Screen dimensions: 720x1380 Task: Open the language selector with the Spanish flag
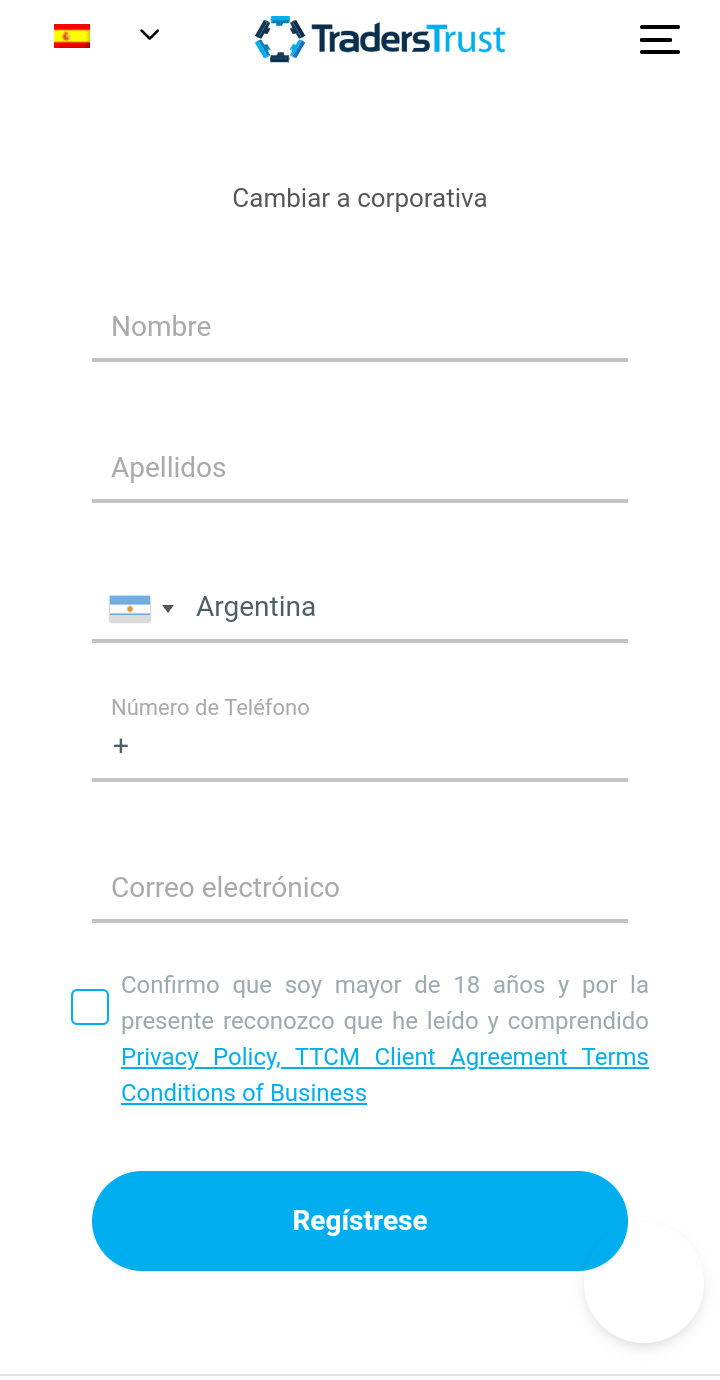pyautogui.click(x=106, y=36)
